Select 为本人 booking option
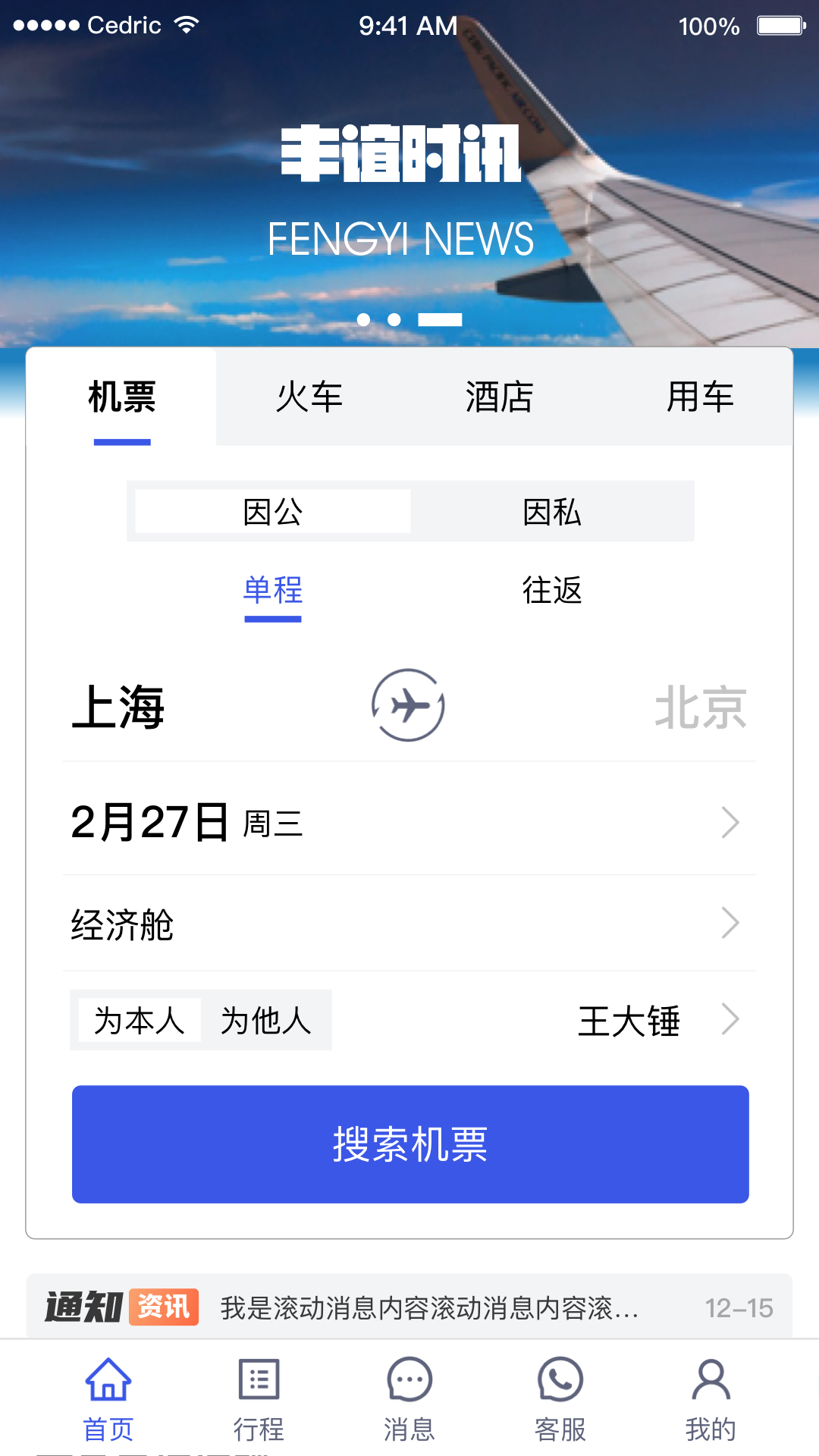The image size is (819, 1456). (x=140, y=1020)
